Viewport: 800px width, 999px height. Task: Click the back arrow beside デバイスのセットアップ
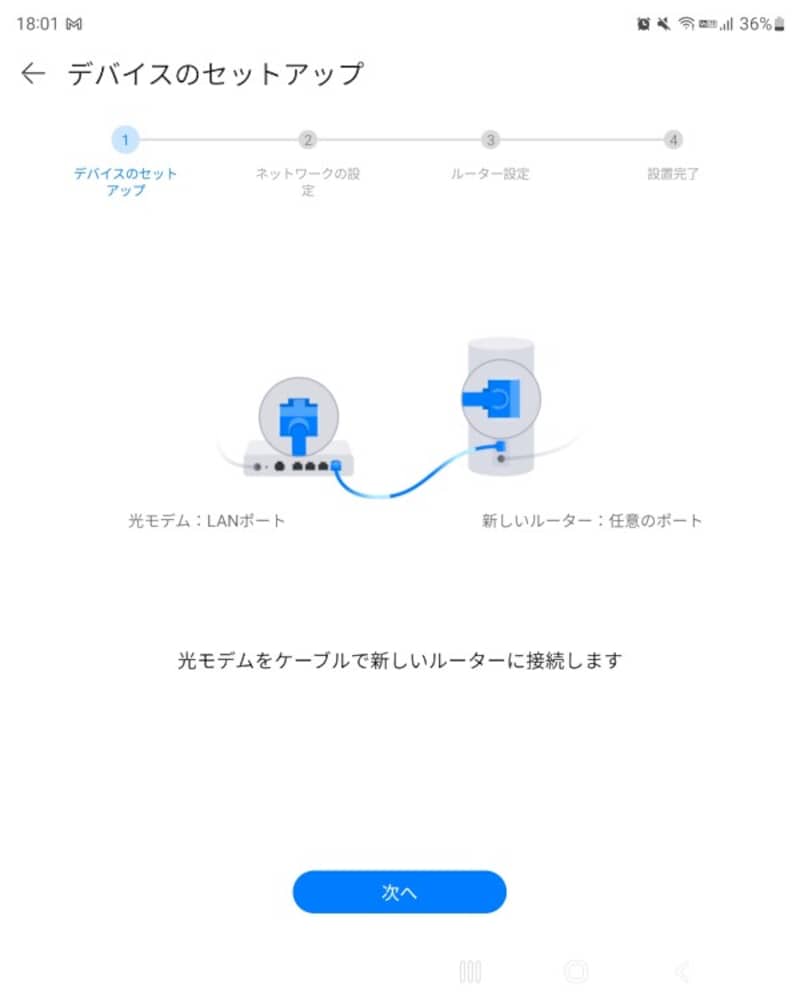coord(33,72)
